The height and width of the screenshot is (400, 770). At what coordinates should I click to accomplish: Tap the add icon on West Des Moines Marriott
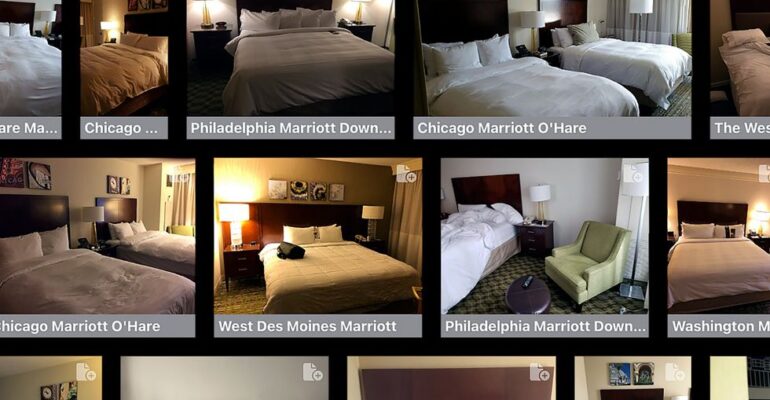click(406, 174)
